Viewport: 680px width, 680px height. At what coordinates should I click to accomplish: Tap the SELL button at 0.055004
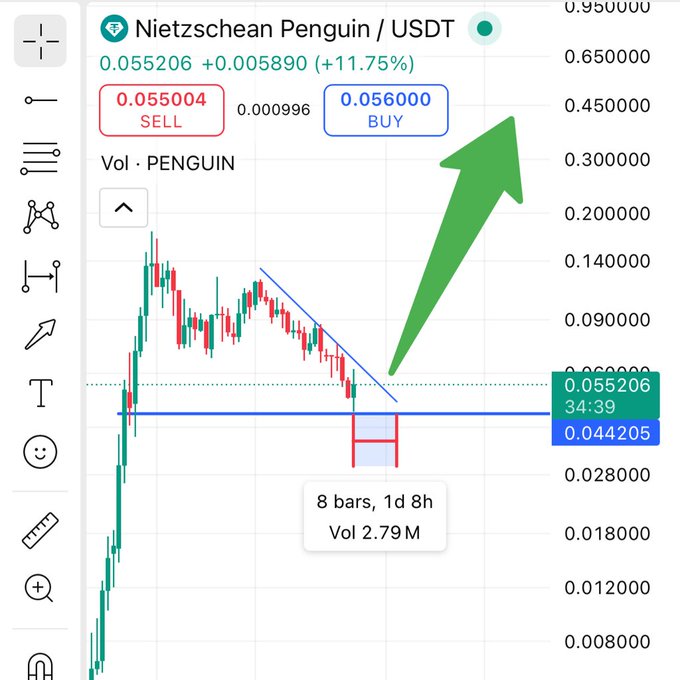point(160,110)
